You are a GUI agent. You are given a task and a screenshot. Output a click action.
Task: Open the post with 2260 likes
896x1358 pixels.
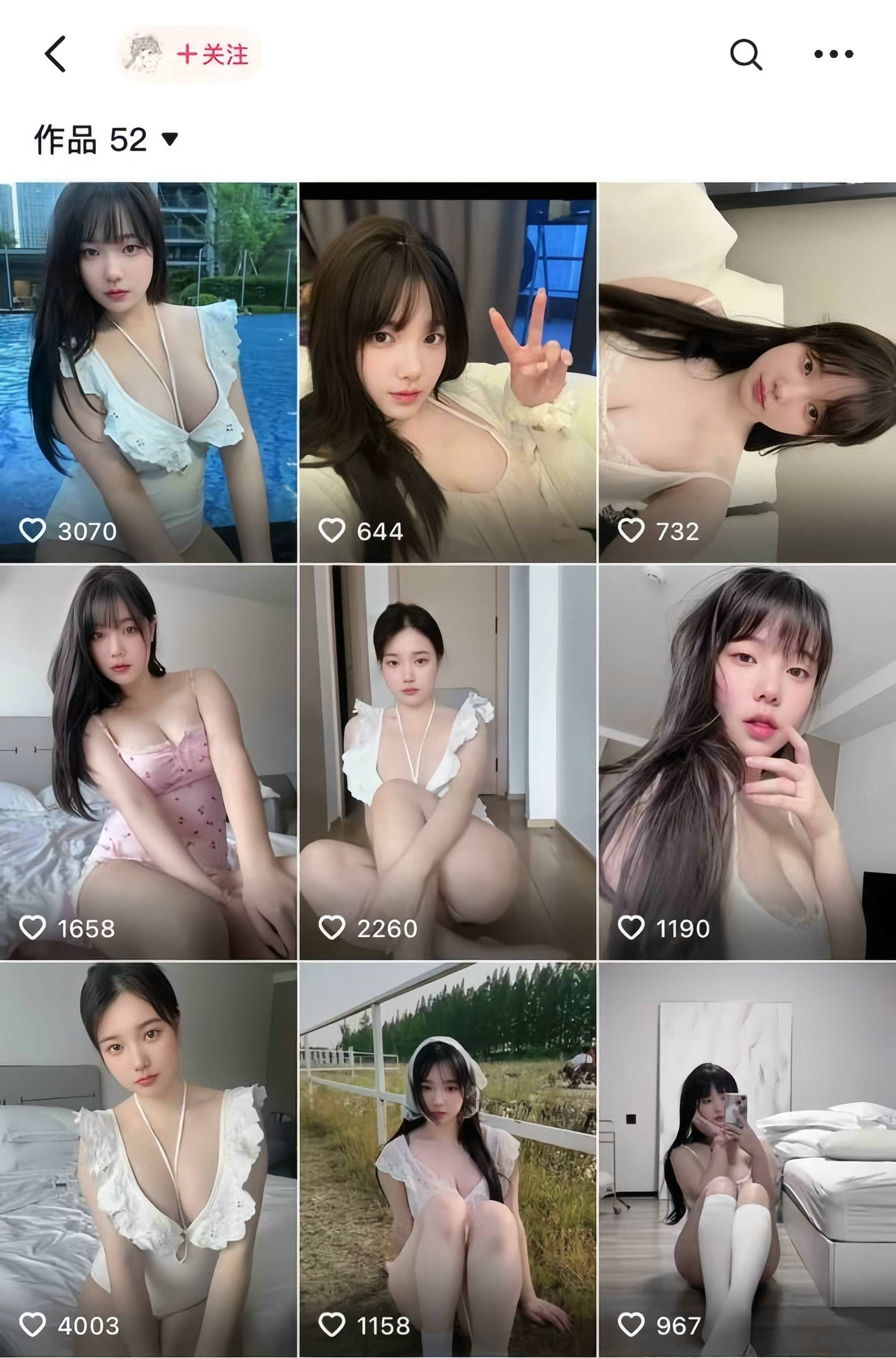447,763
